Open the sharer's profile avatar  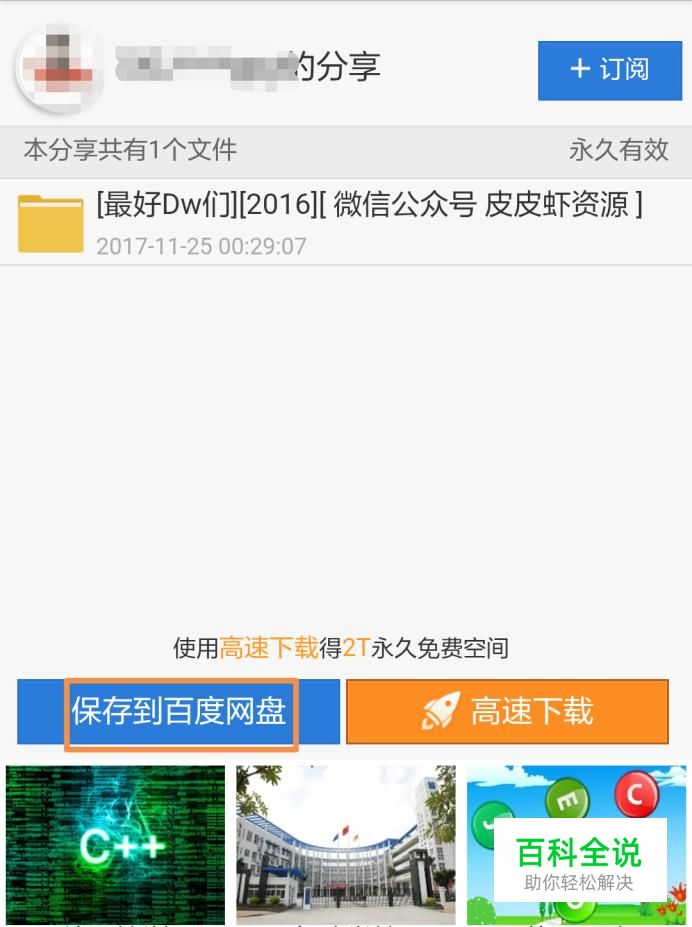(59, 68)
